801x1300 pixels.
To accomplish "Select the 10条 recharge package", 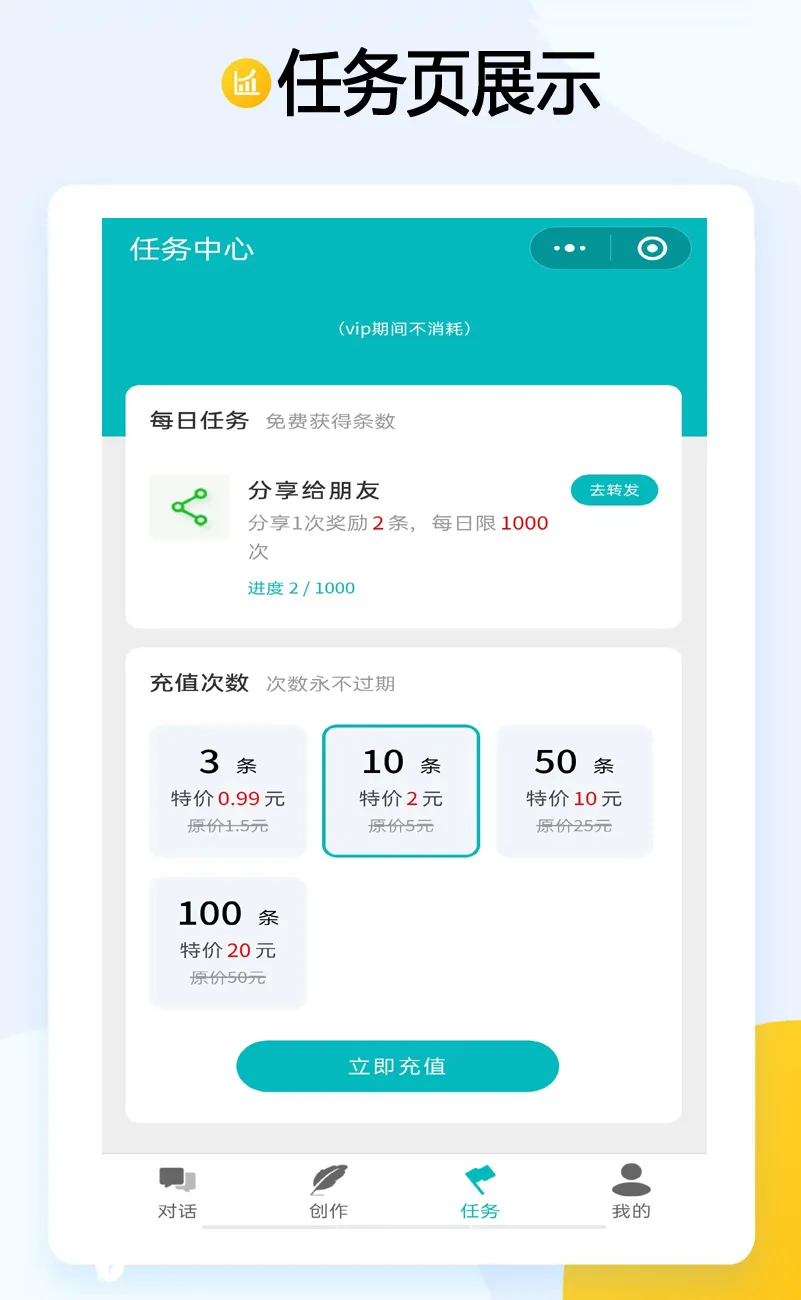I will [x=400, y=790].
